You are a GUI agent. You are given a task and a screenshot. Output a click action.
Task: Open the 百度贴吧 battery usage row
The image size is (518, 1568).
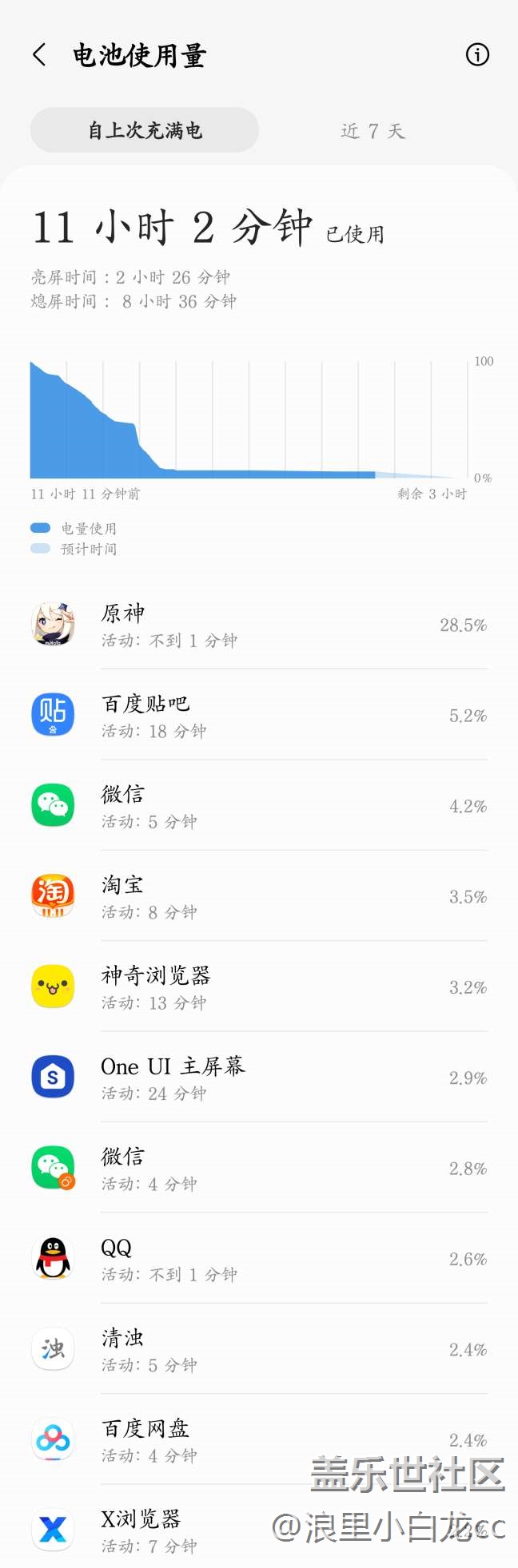(259, 715)
